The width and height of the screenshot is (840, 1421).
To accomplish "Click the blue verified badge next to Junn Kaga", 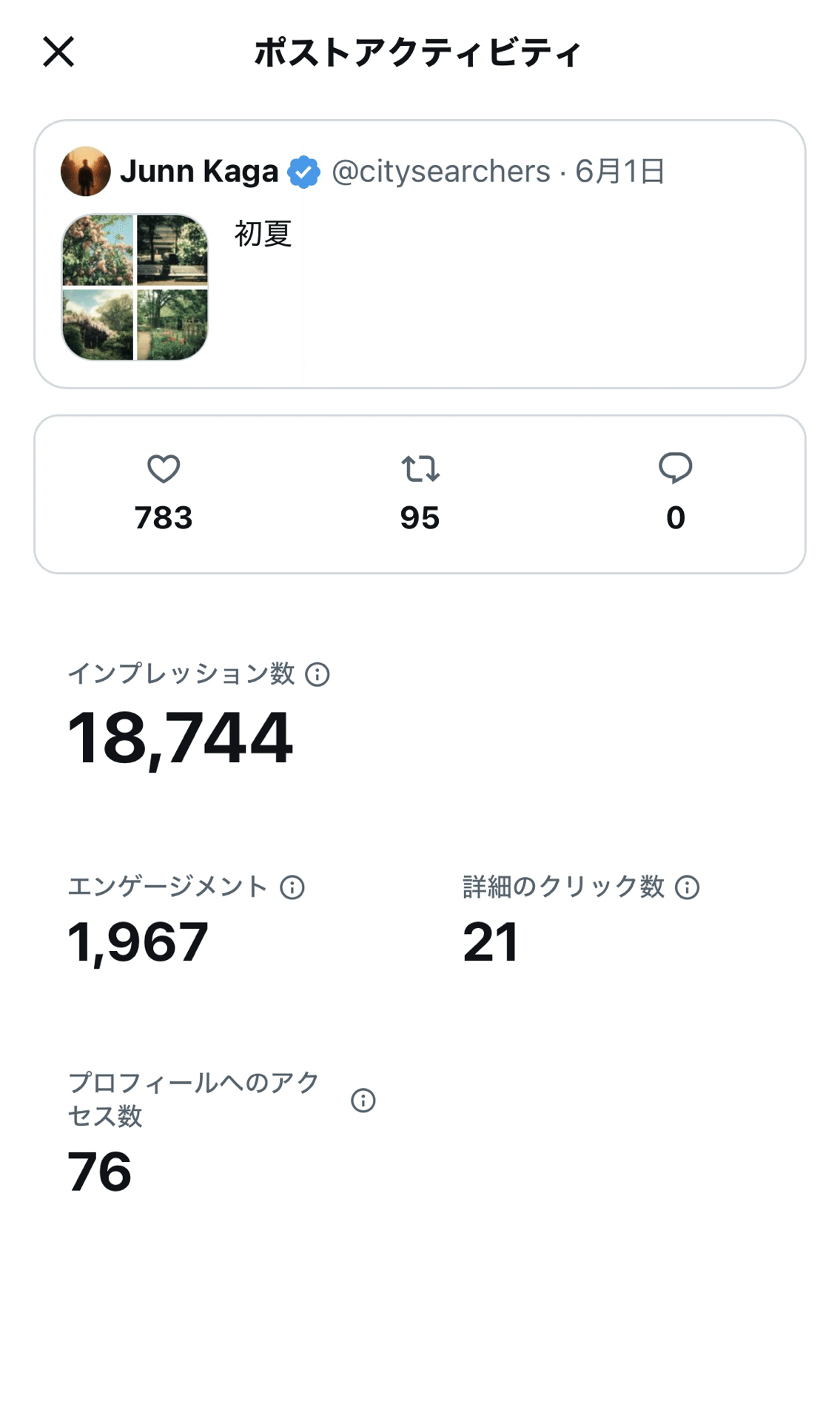I will tap(303, 171).
